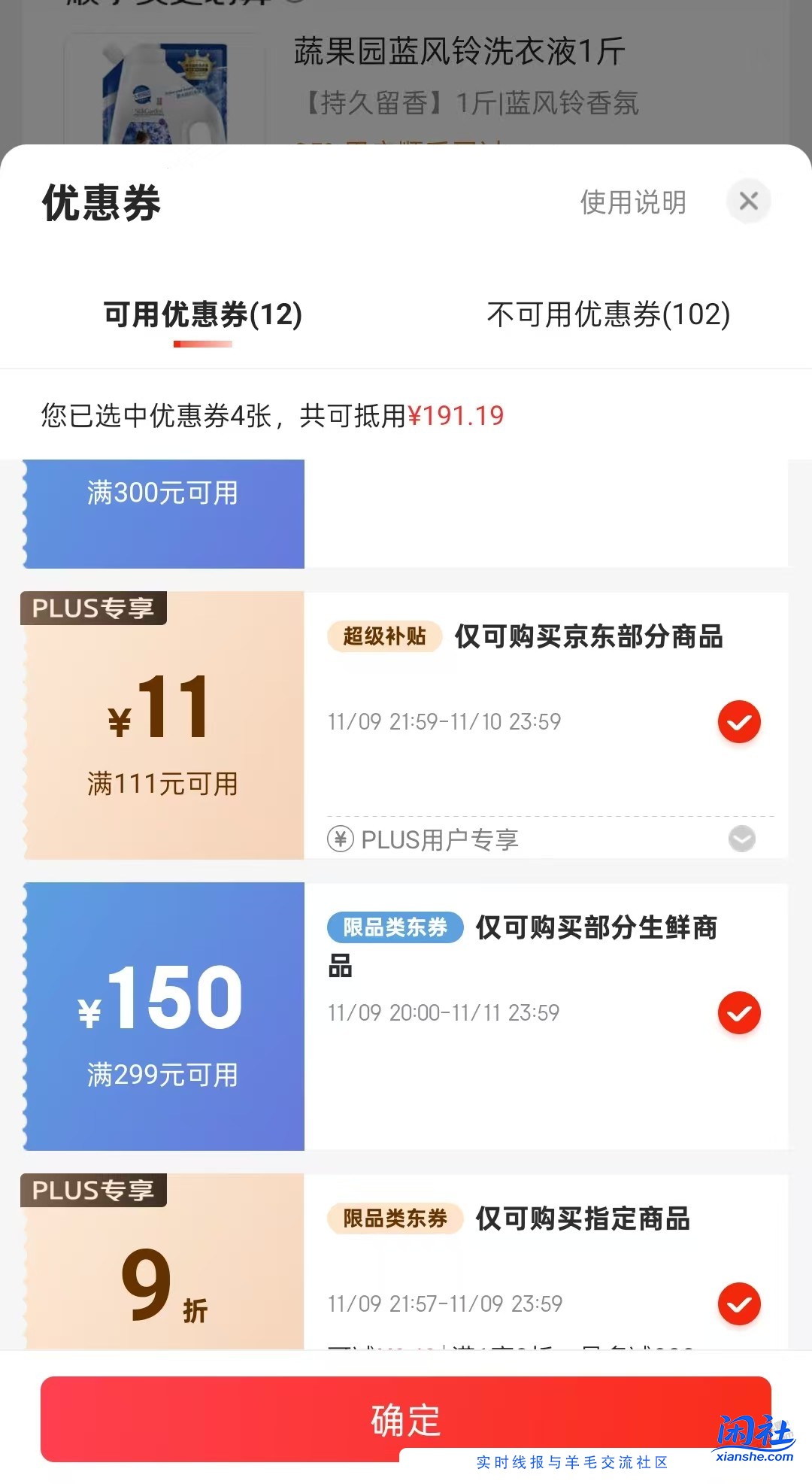The height and width of the screenshot is (1484, 812).
Task: Click the red underline indicator below 可用优惠券
Action: (x=201, y=345)
